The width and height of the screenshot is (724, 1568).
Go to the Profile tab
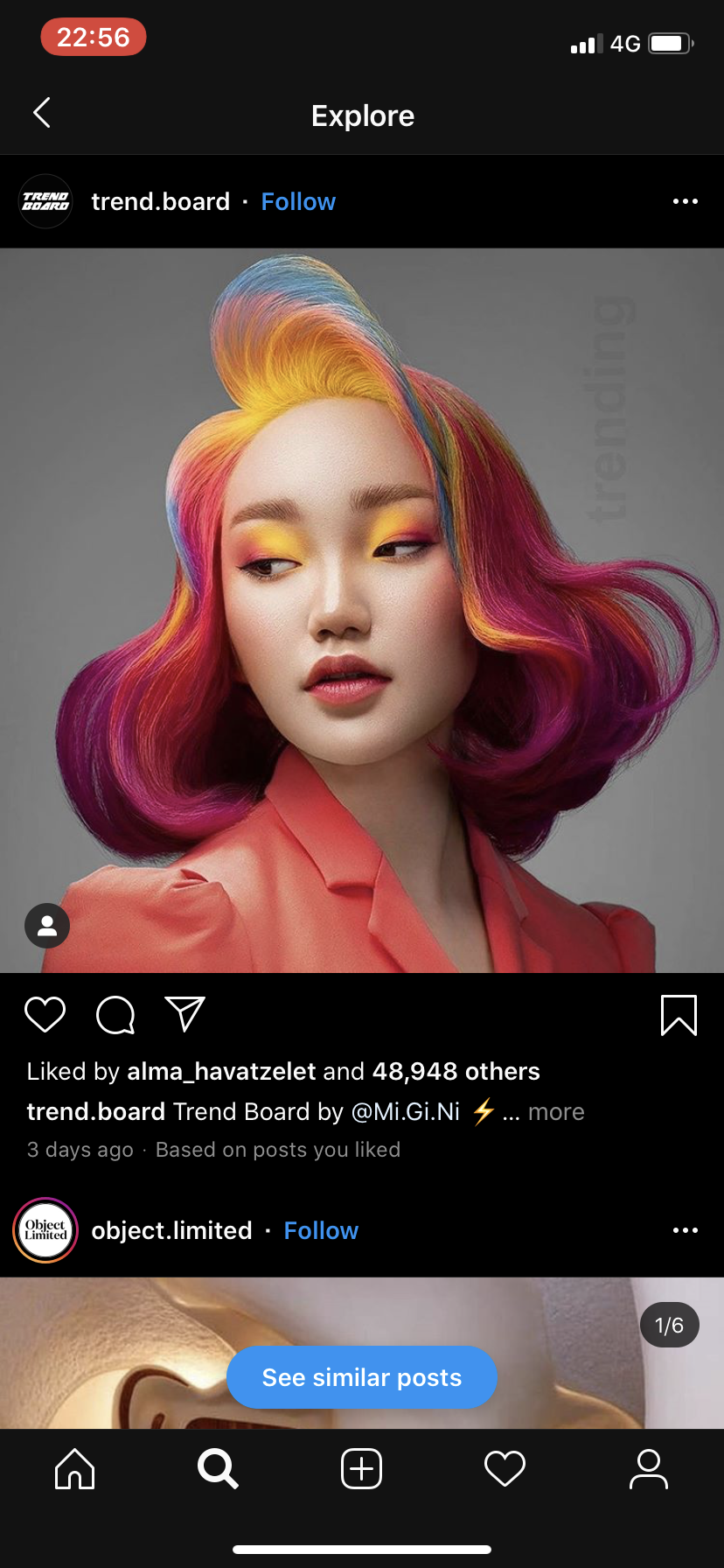[x=648, y=1468]
